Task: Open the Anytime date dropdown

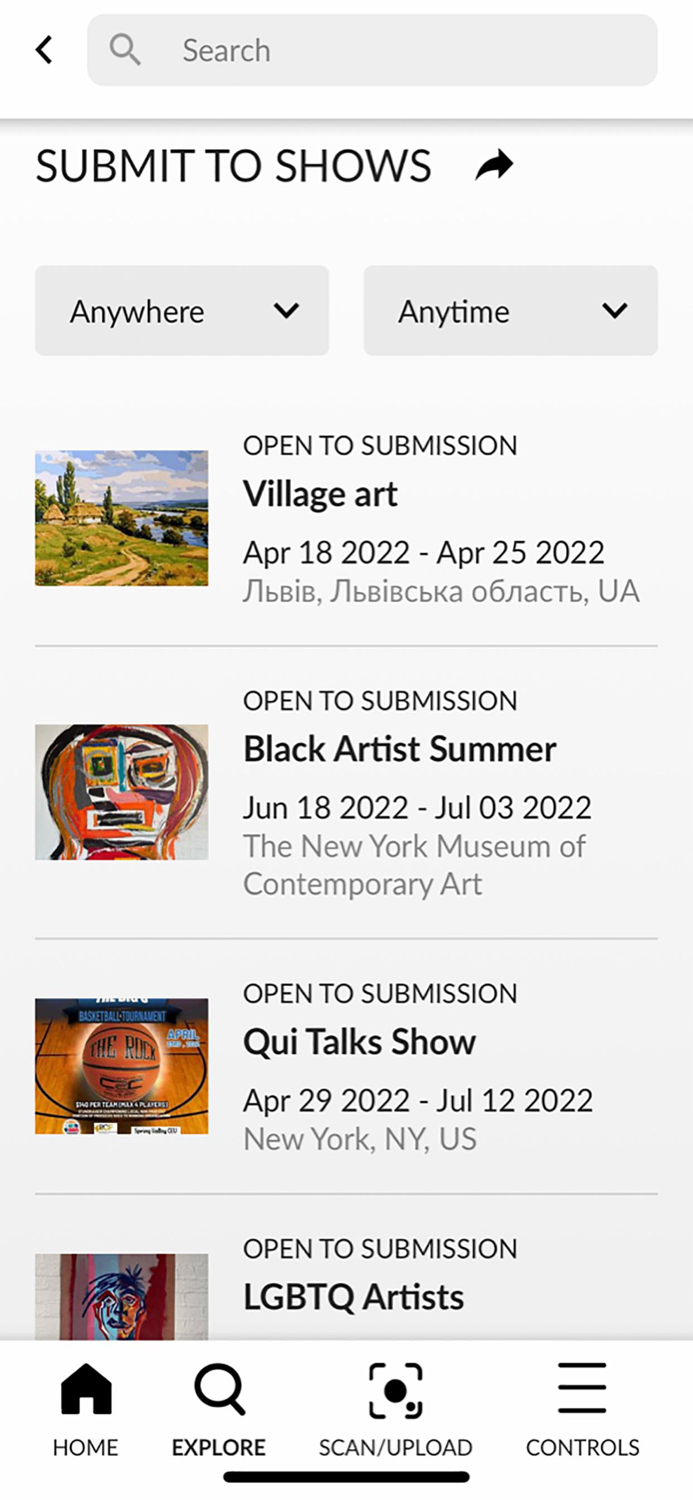Action: [x=510, y=311]
